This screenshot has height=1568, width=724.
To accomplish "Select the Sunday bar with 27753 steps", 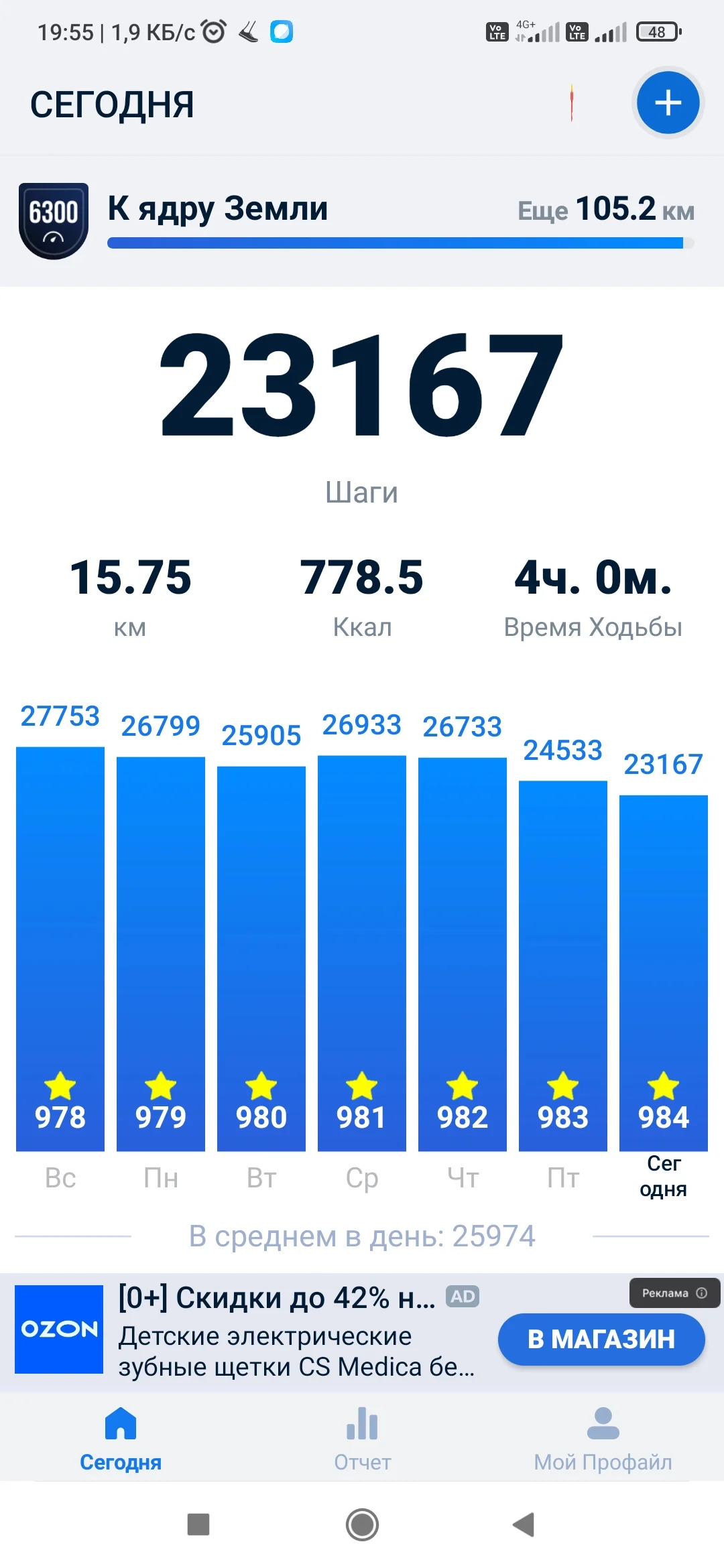I will coord(60,948).
